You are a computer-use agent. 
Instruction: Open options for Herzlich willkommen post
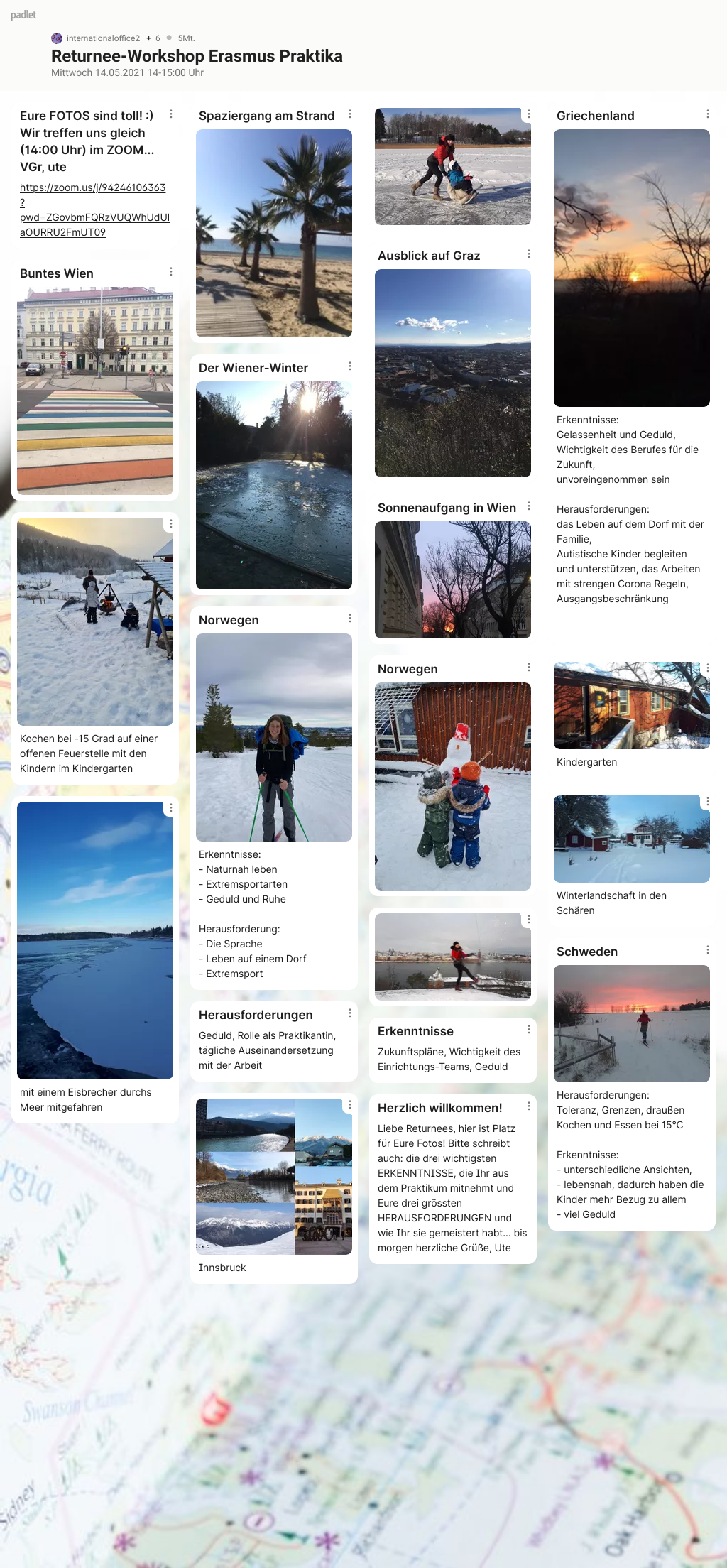point(529,1106)
